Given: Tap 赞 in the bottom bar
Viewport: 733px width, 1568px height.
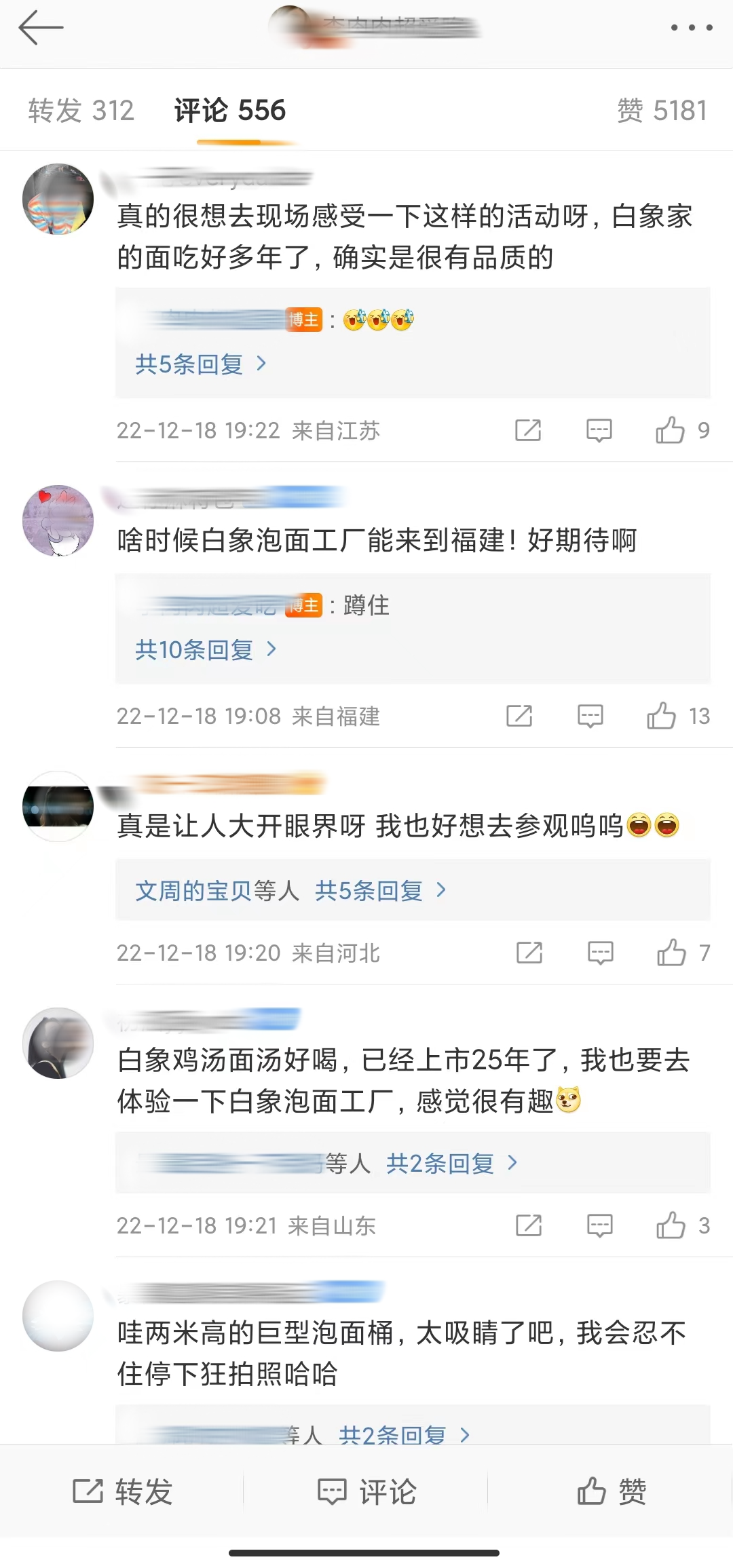Looking at the screenshot, I should point(611,1491).
